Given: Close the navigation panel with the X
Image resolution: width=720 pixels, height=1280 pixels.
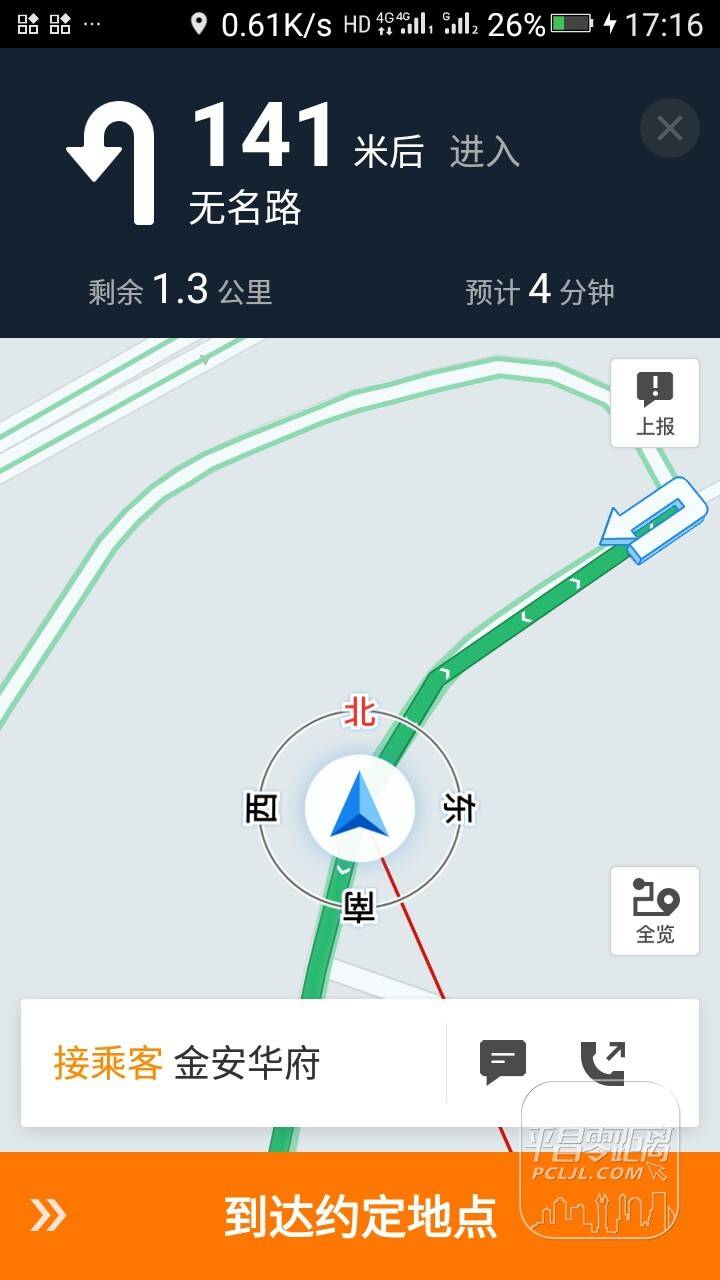Looking at the screenshot, I should coord(669,128).
